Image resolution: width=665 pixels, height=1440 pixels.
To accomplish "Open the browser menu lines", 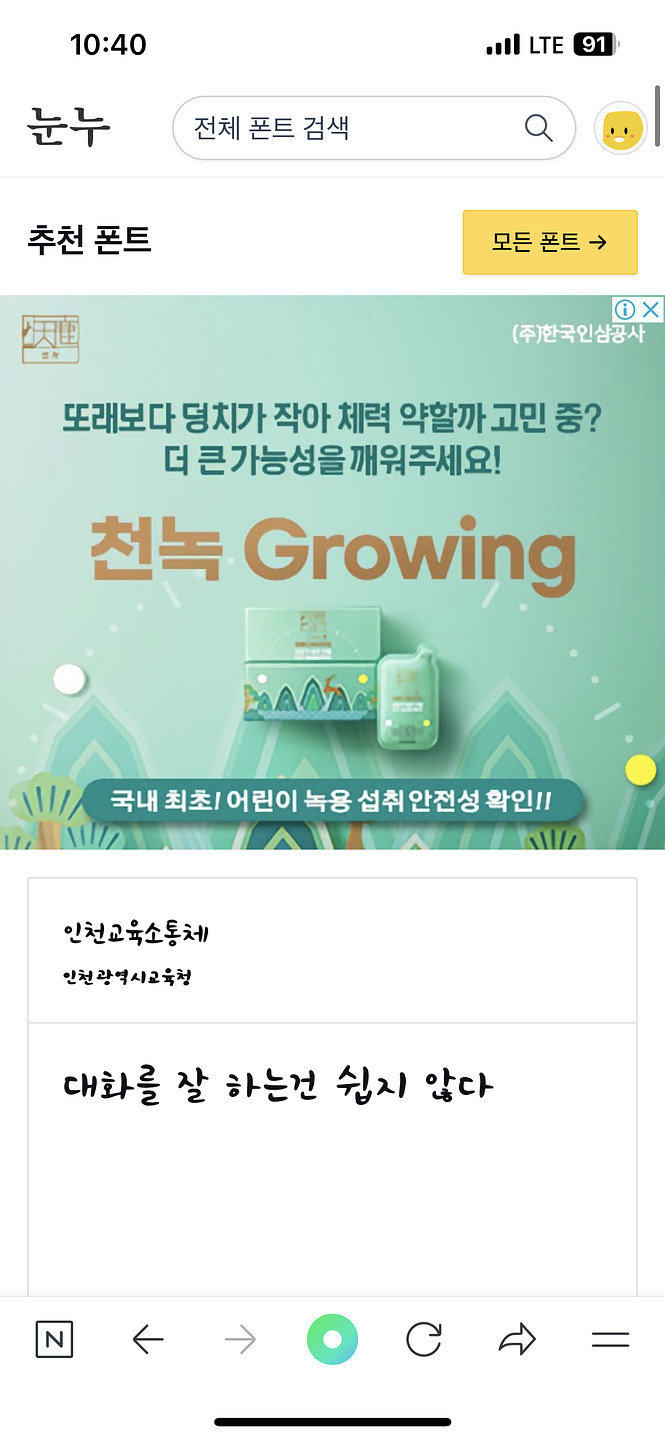I will pyautogui.click(x=610, y=1340).
